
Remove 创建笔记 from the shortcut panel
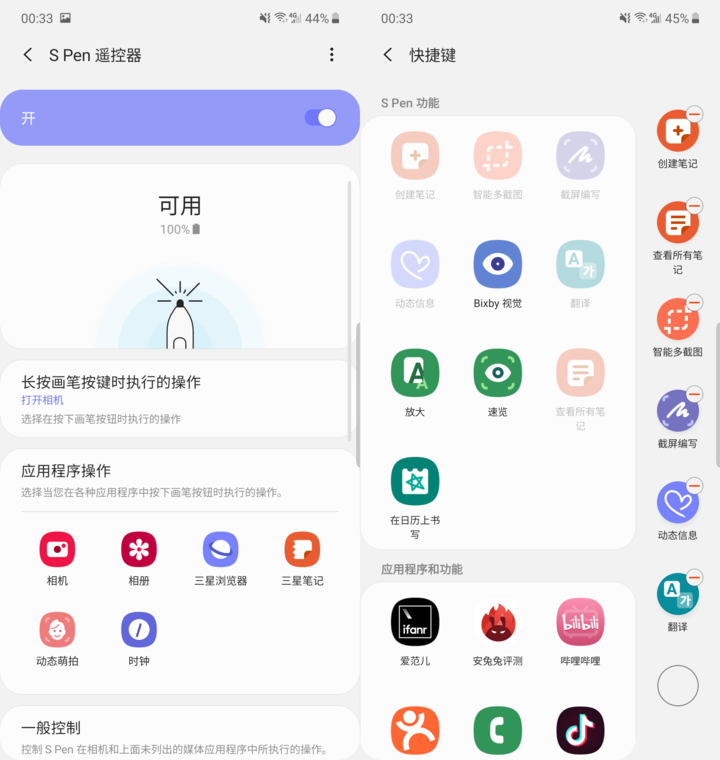pos(695,116)
